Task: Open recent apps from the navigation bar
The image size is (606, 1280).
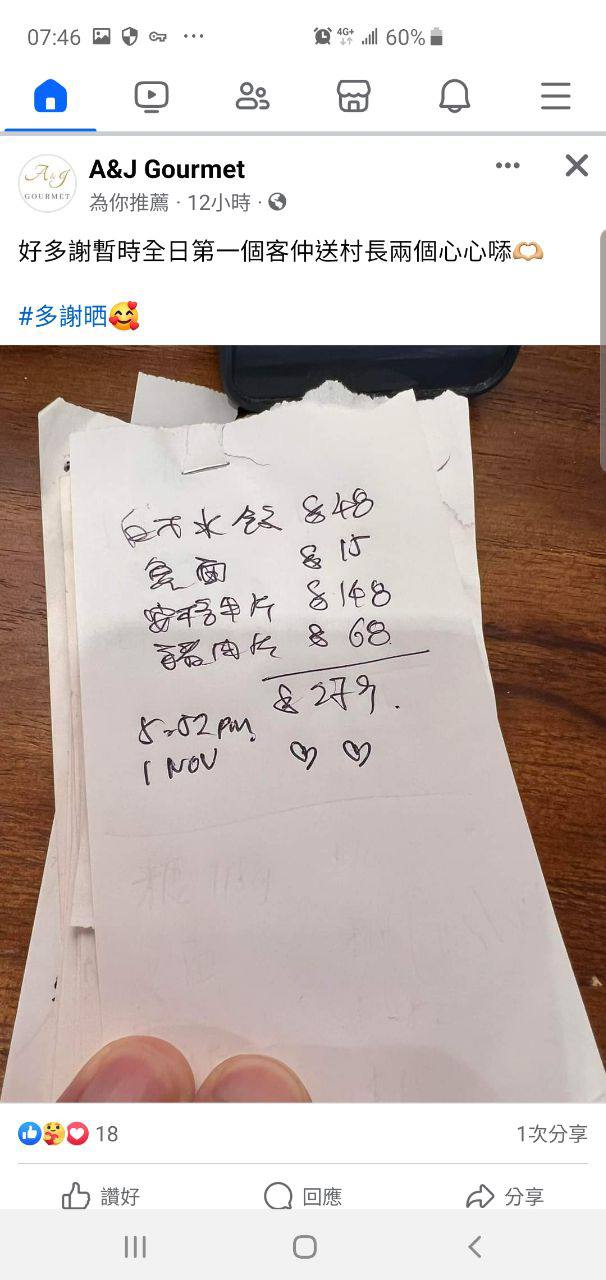Action: 135,1246
